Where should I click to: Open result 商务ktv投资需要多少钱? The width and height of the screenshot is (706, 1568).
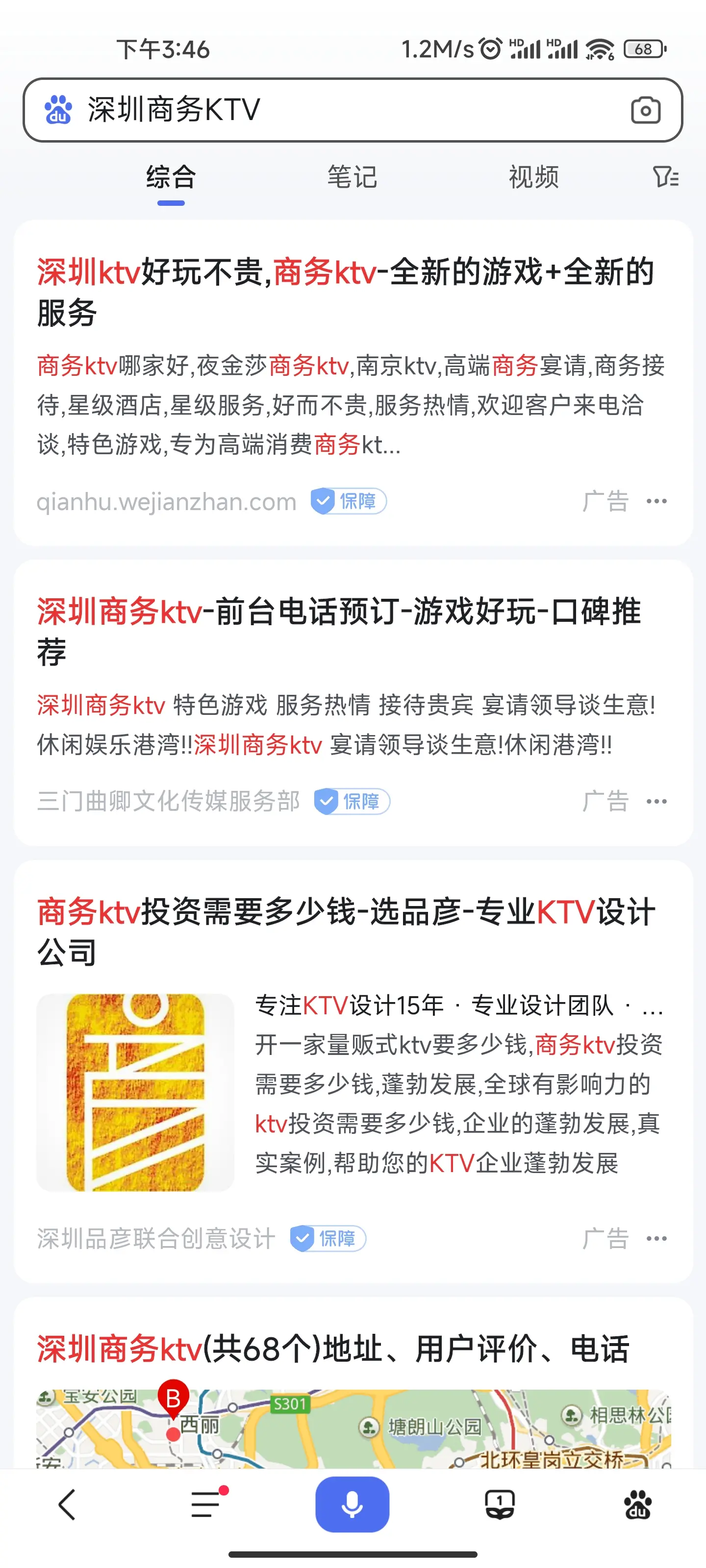[x=345, y=931]
